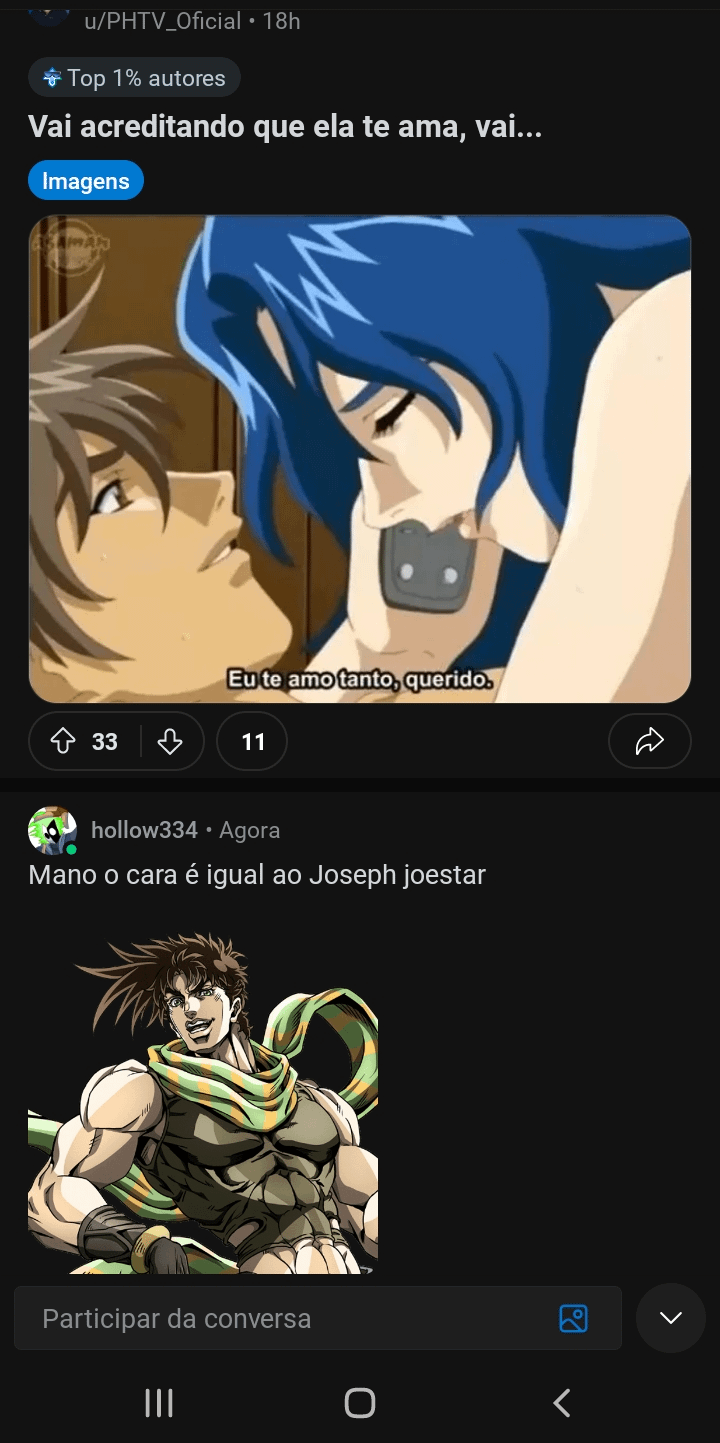
Task: Open recent apps from the navigation bar
Action: (159, 1402)
